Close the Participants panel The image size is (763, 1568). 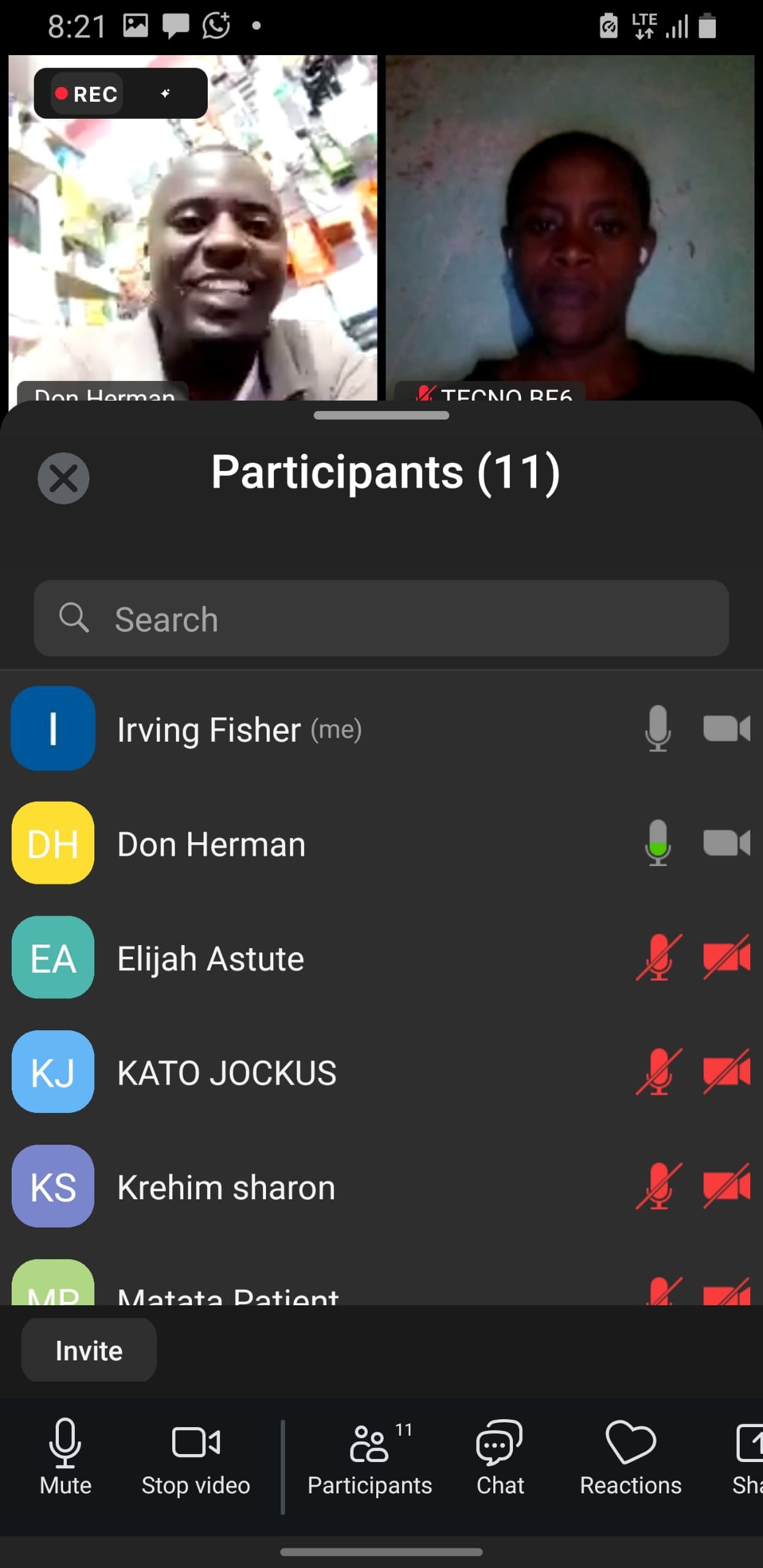[x=63, y=478]
